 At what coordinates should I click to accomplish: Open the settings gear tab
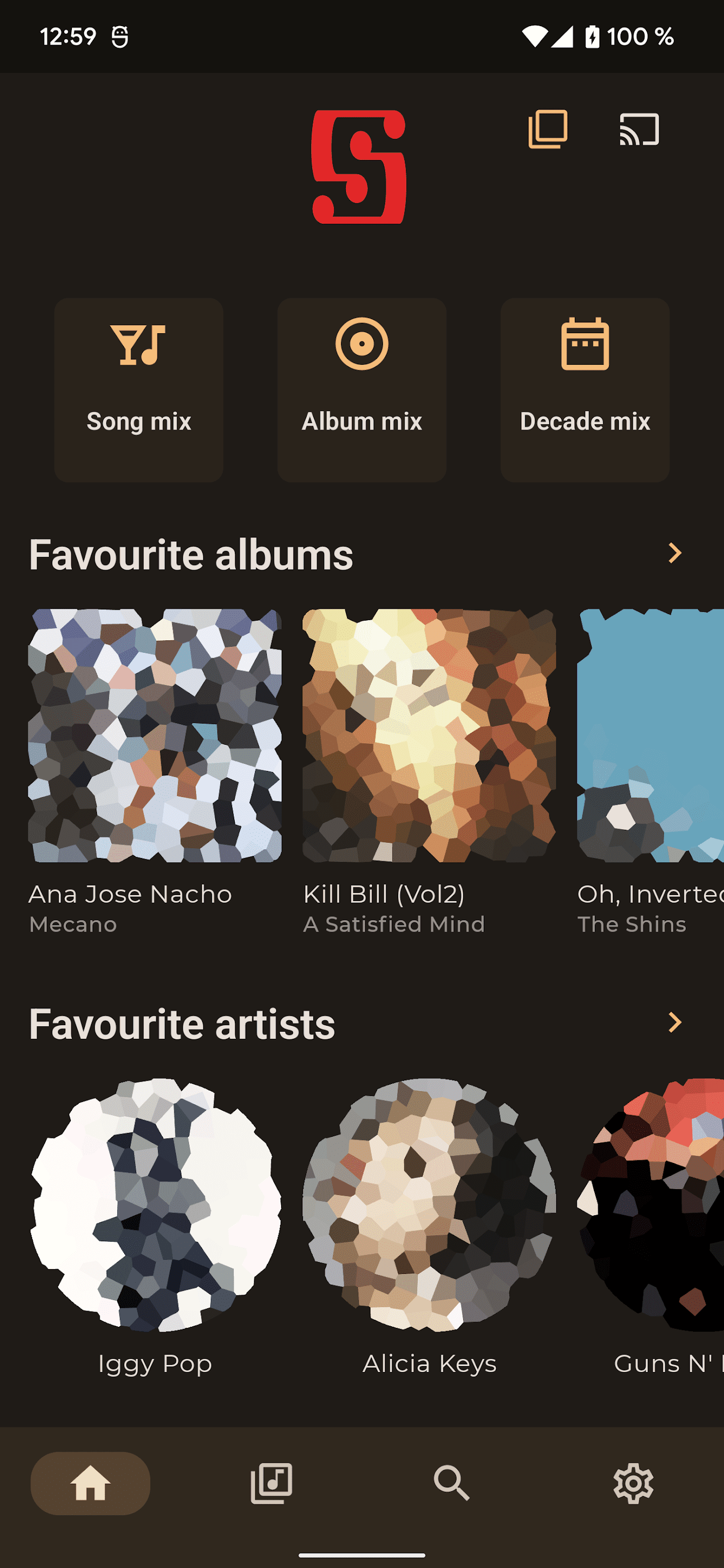point(633,1483)
